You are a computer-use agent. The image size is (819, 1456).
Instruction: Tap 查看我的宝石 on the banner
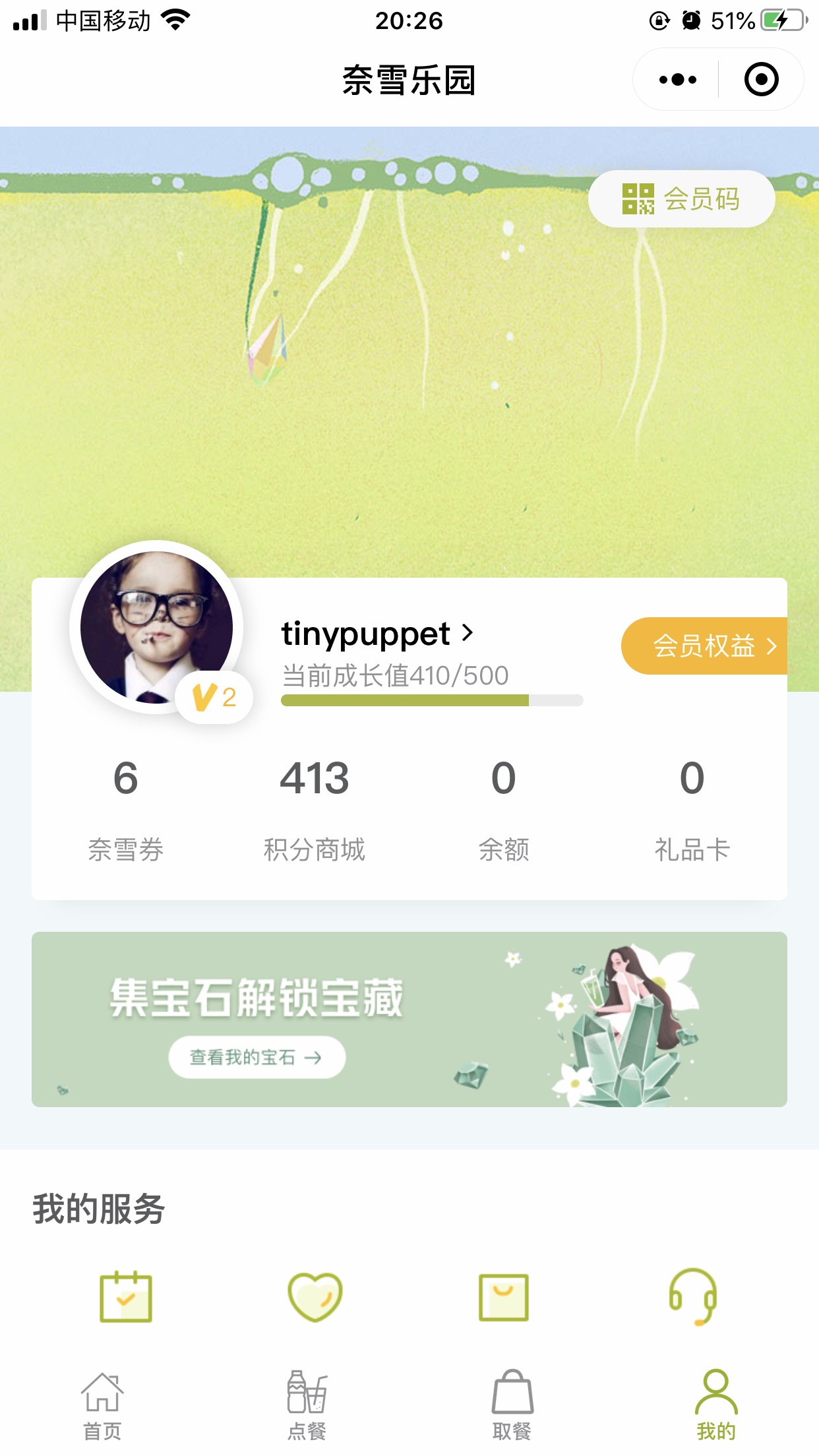pyautogui.click(x=257, y=1058)
